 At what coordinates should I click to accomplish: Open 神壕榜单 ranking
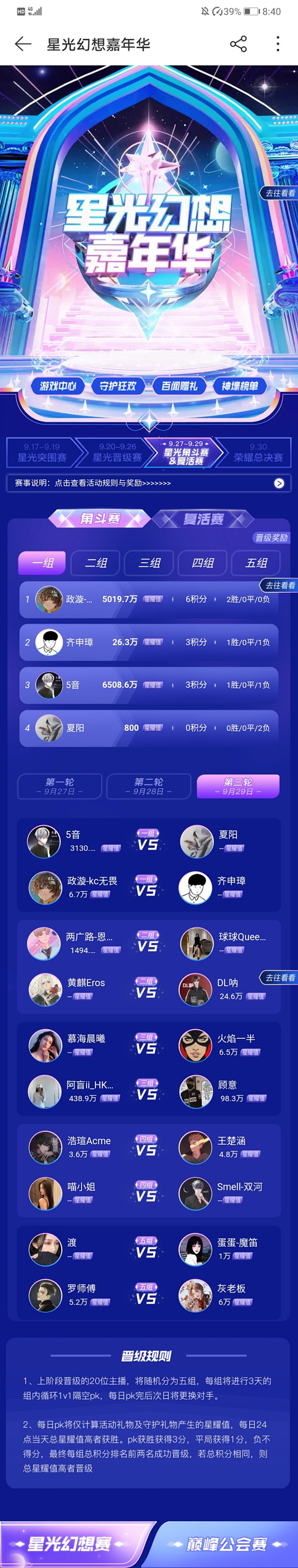click(x=240, y=385)
